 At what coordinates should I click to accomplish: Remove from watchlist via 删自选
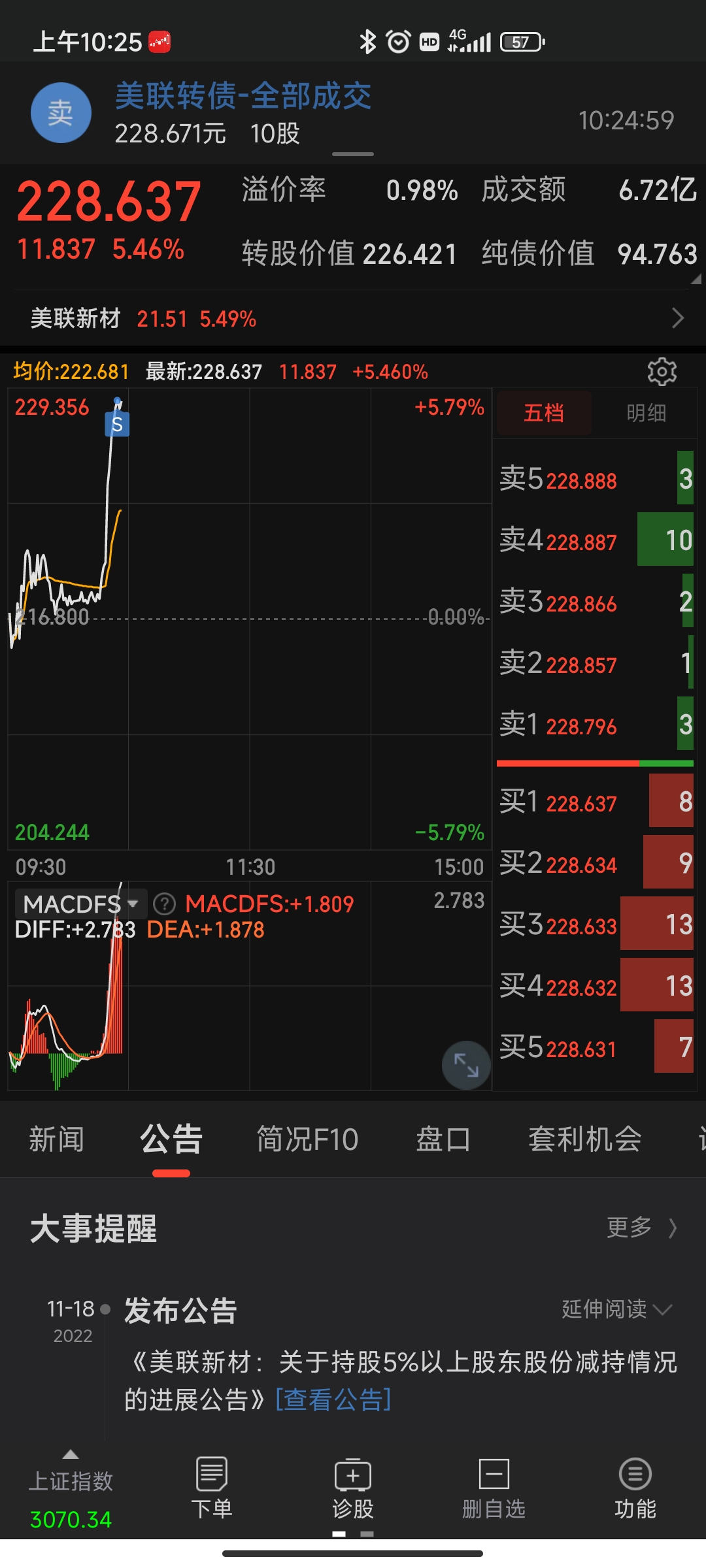[x=494, y=1489]
